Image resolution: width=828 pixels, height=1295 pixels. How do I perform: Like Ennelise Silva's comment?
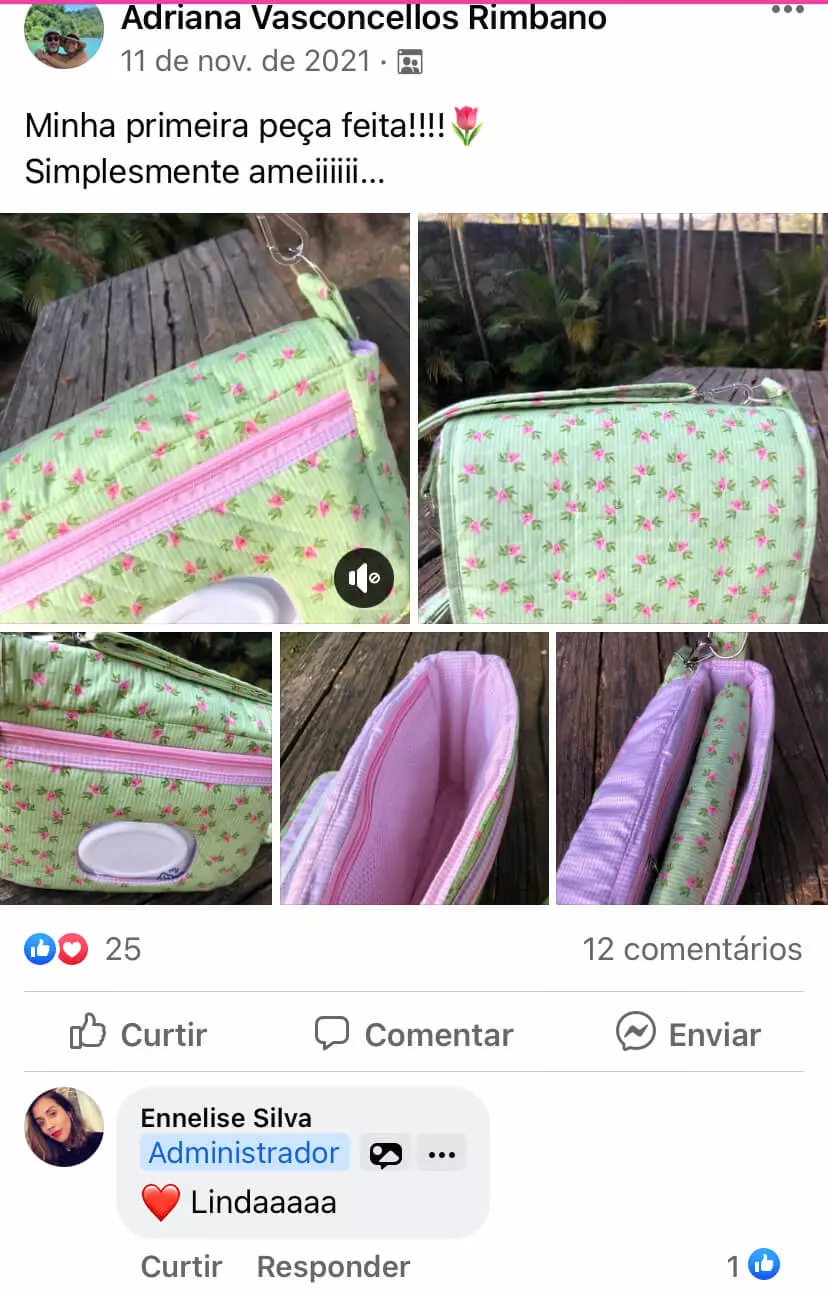pyautogui.click(x=179, y=1267)
